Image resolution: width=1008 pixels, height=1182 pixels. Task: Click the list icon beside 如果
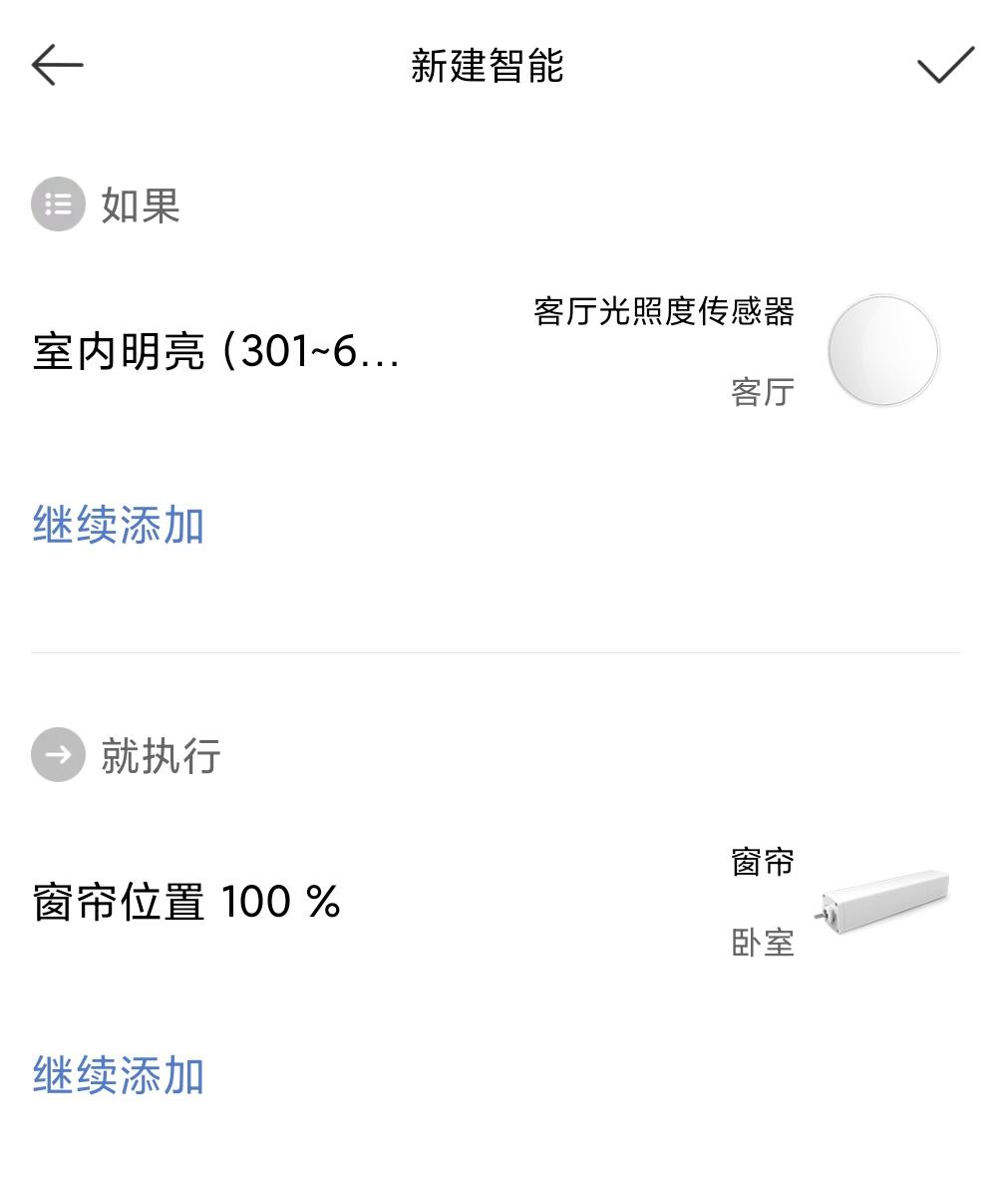click(x=57, y=203)
